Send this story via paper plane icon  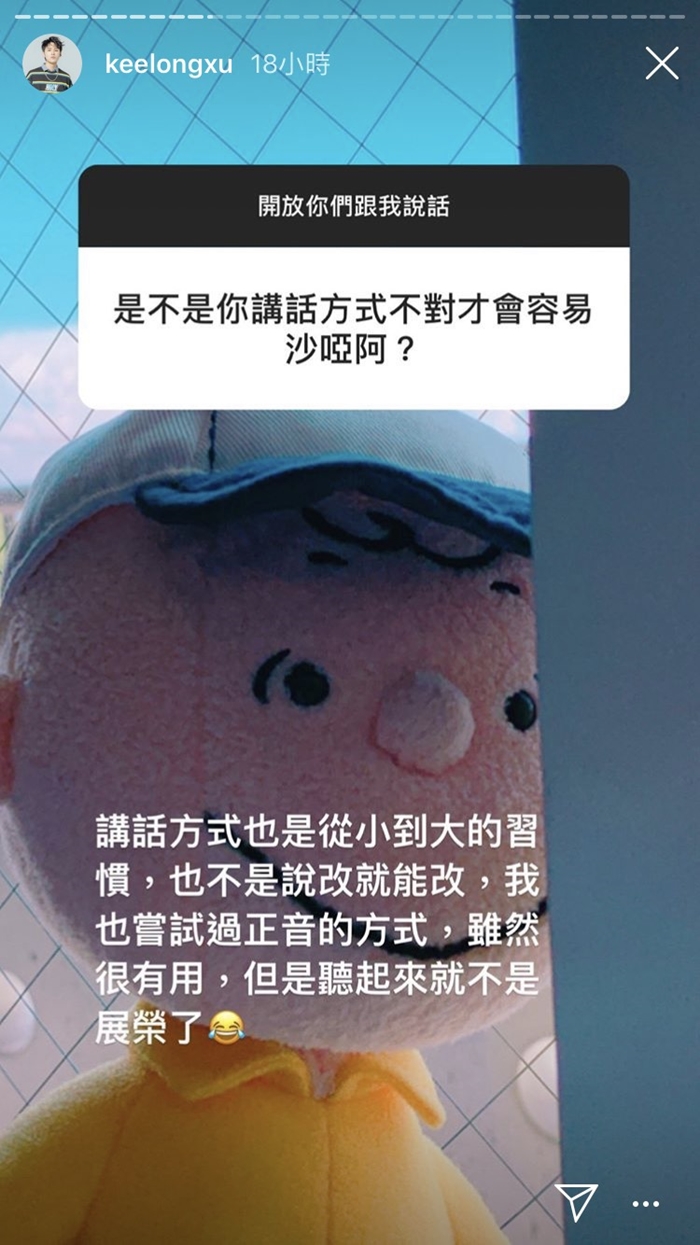click(576, 1201)
